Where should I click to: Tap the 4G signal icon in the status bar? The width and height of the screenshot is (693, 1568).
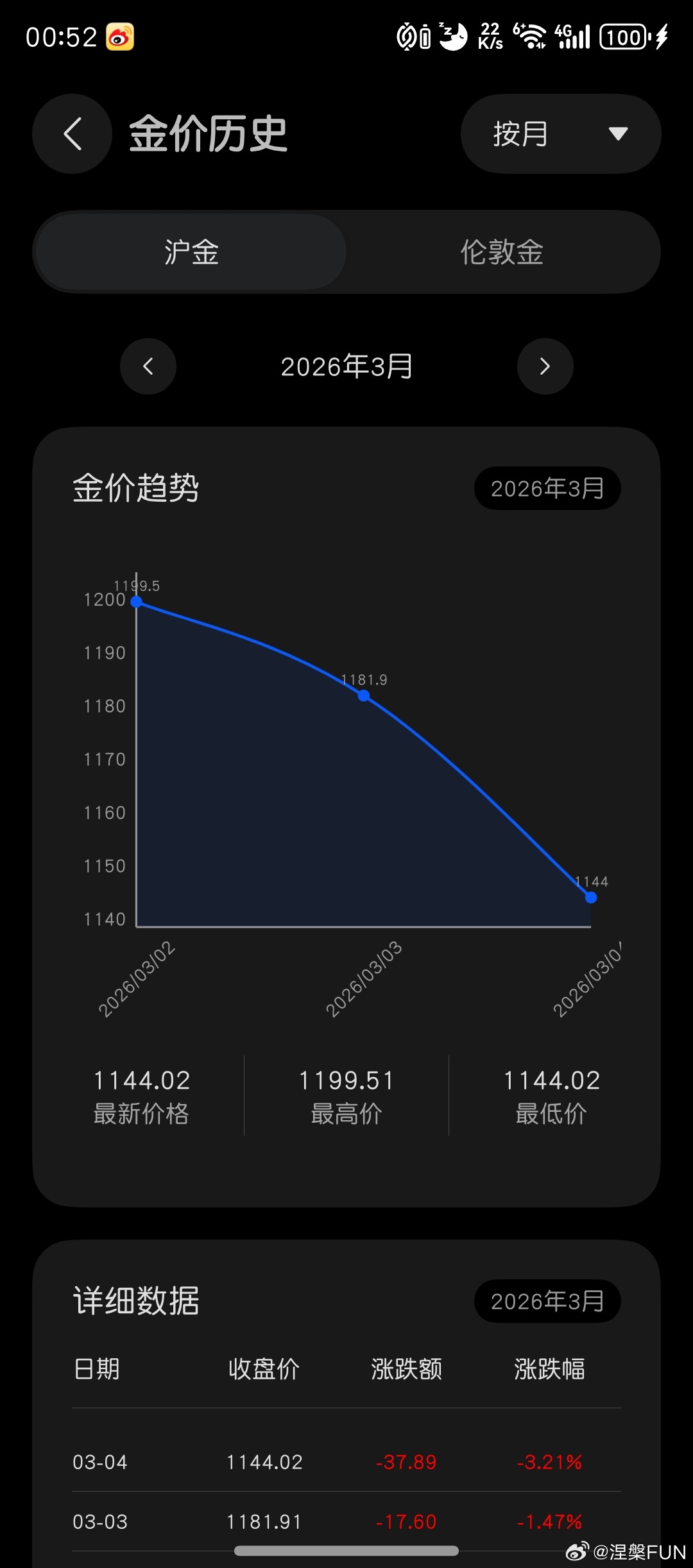tap(573, 38)
